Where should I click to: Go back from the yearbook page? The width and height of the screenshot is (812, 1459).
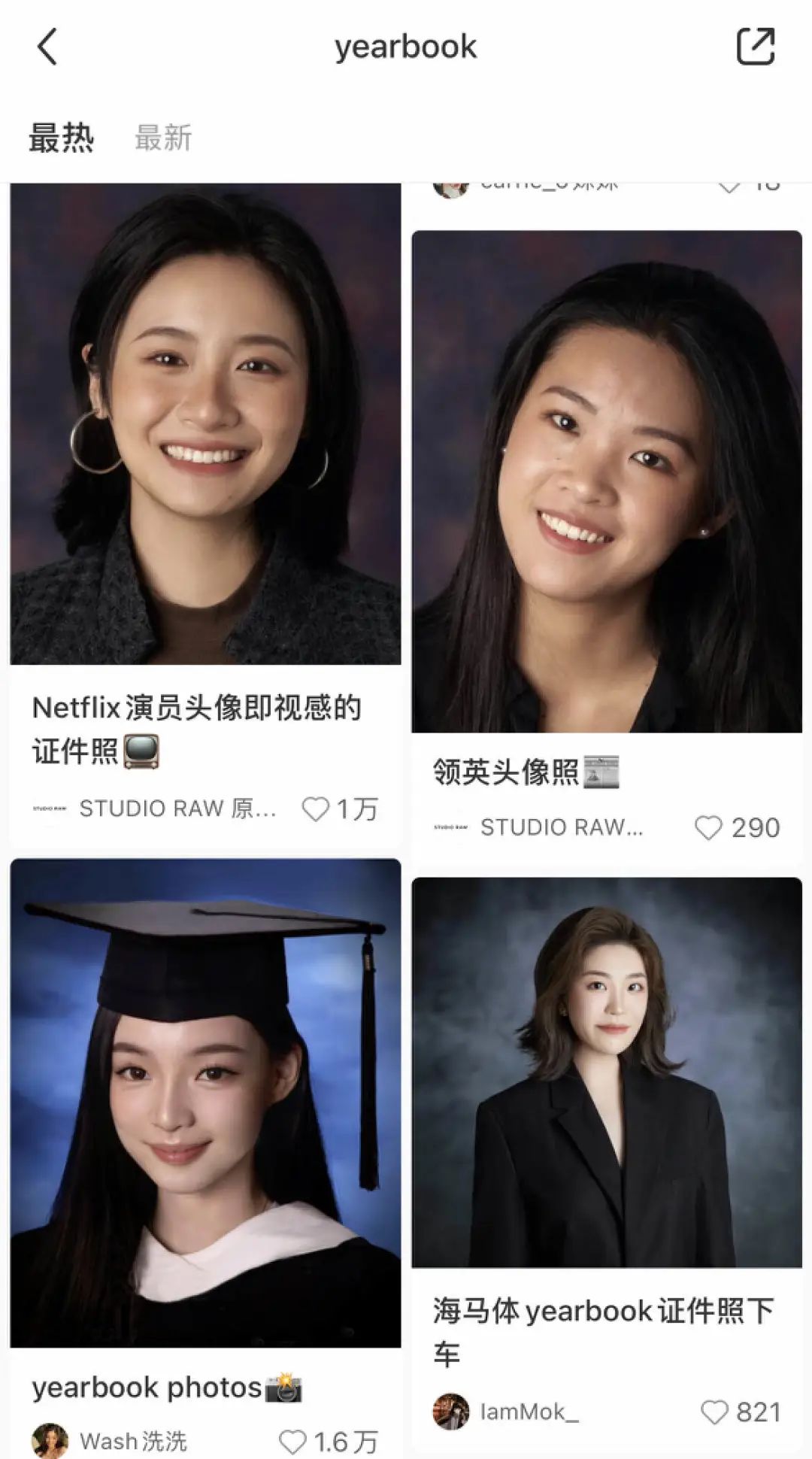(47, 47)
